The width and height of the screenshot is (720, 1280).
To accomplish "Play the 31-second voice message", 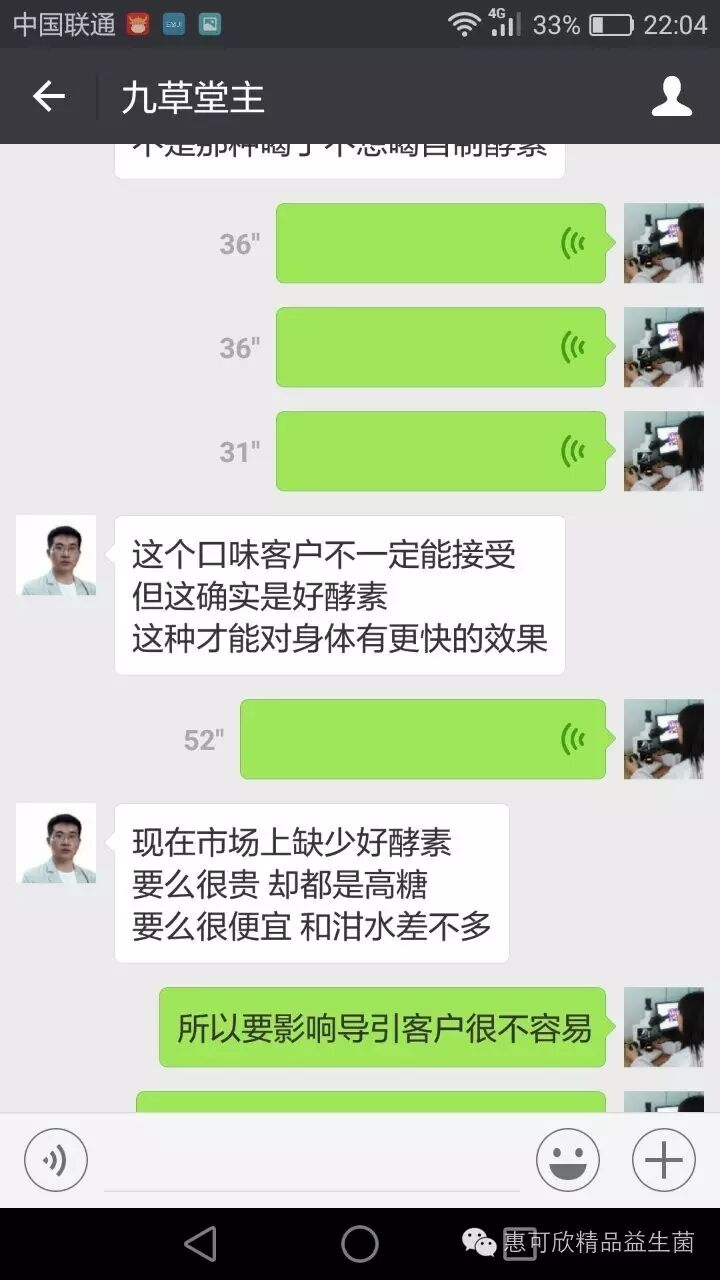I will coord(441,451).
